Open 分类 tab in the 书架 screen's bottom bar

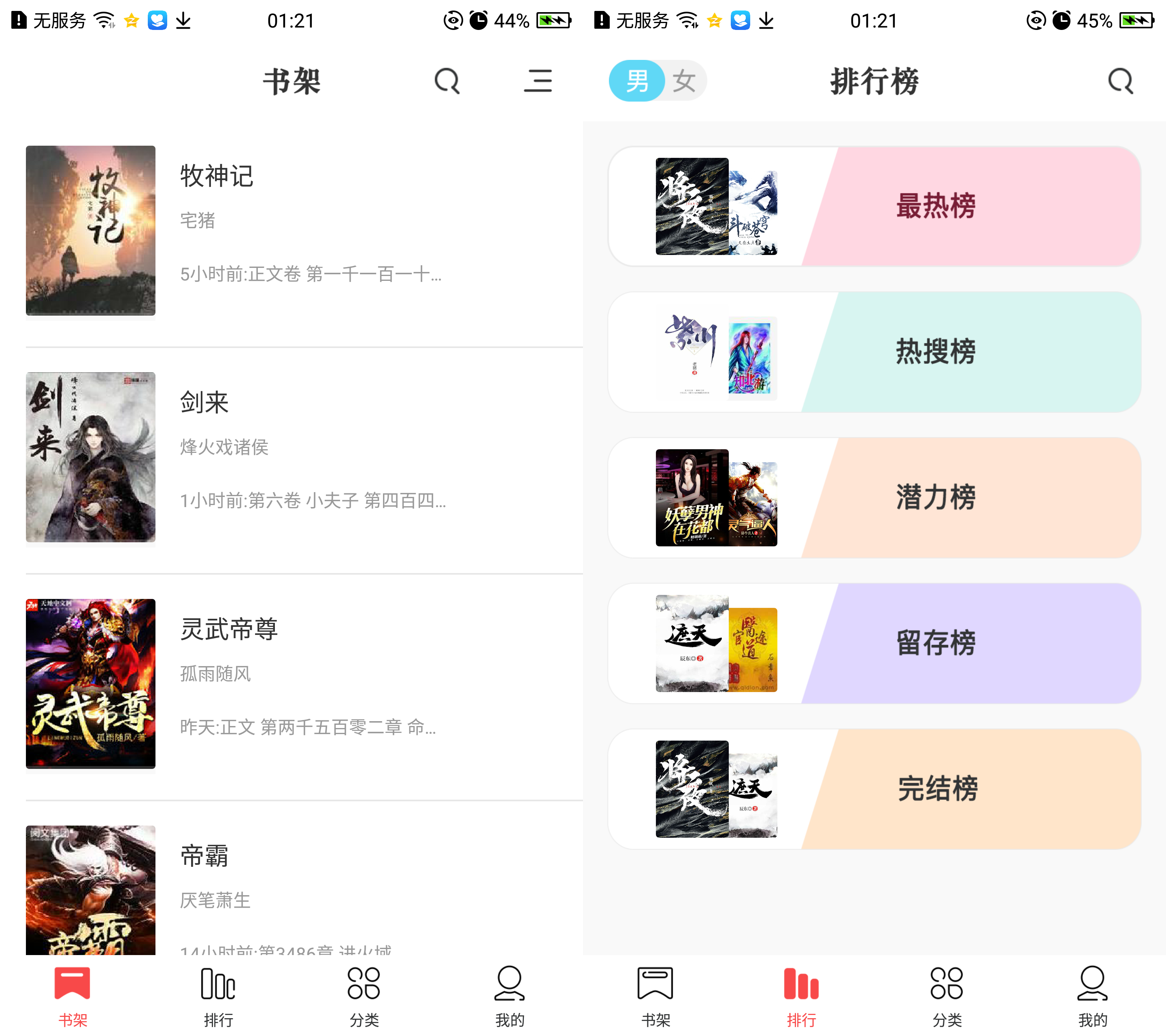[364, 995]
